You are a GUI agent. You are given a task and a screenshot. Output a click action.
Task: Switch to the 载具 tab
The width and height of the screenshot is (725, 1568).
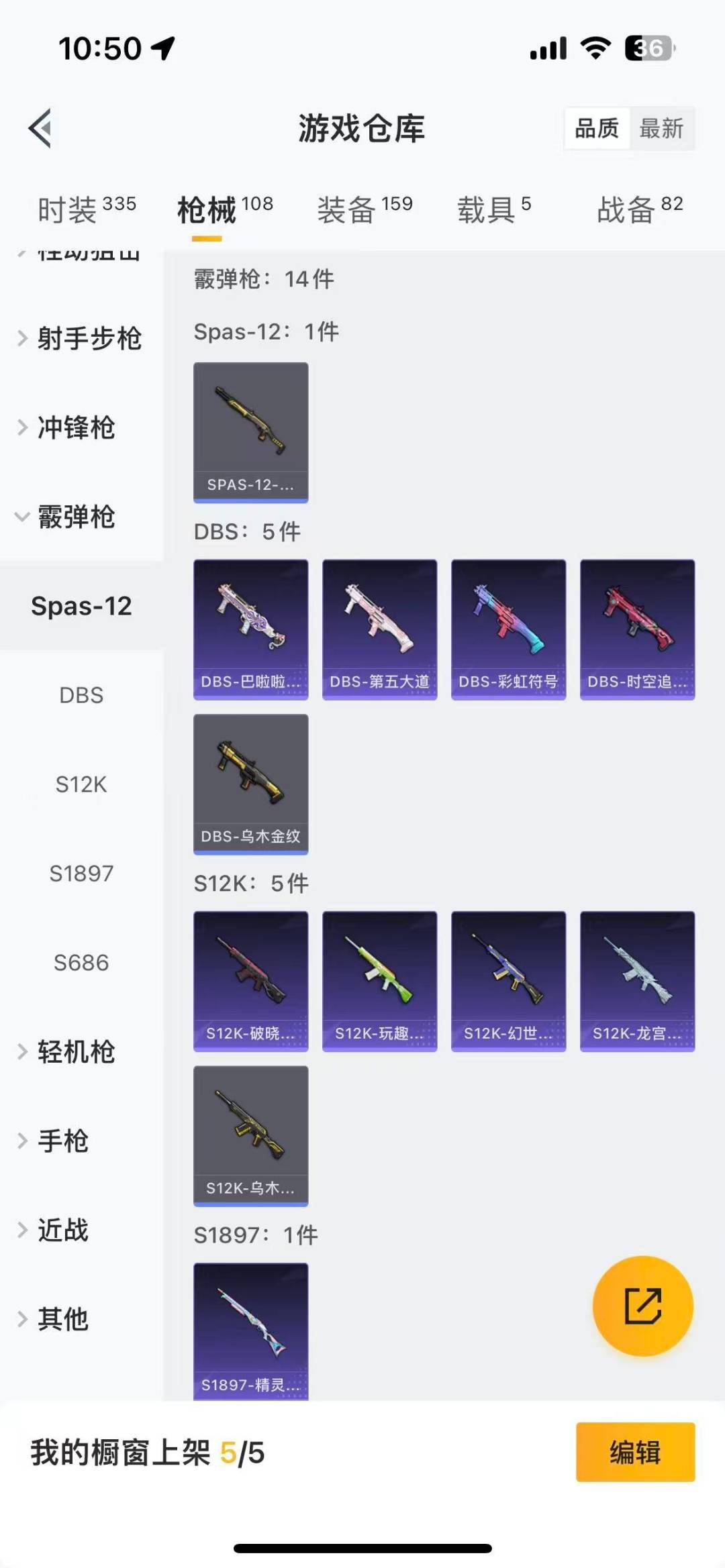494,209
